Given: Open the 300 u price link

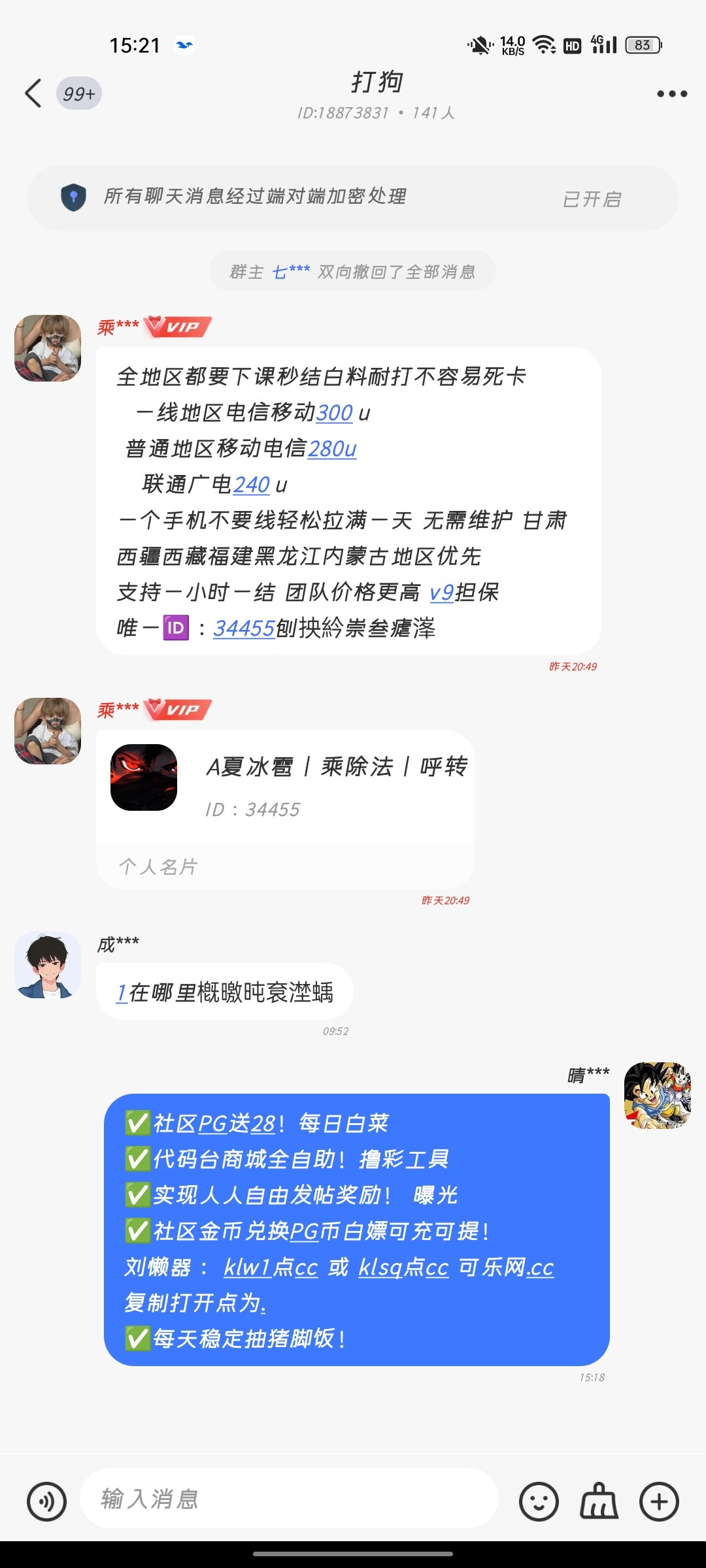Looking at the screenshot, I should pos(335,413).
